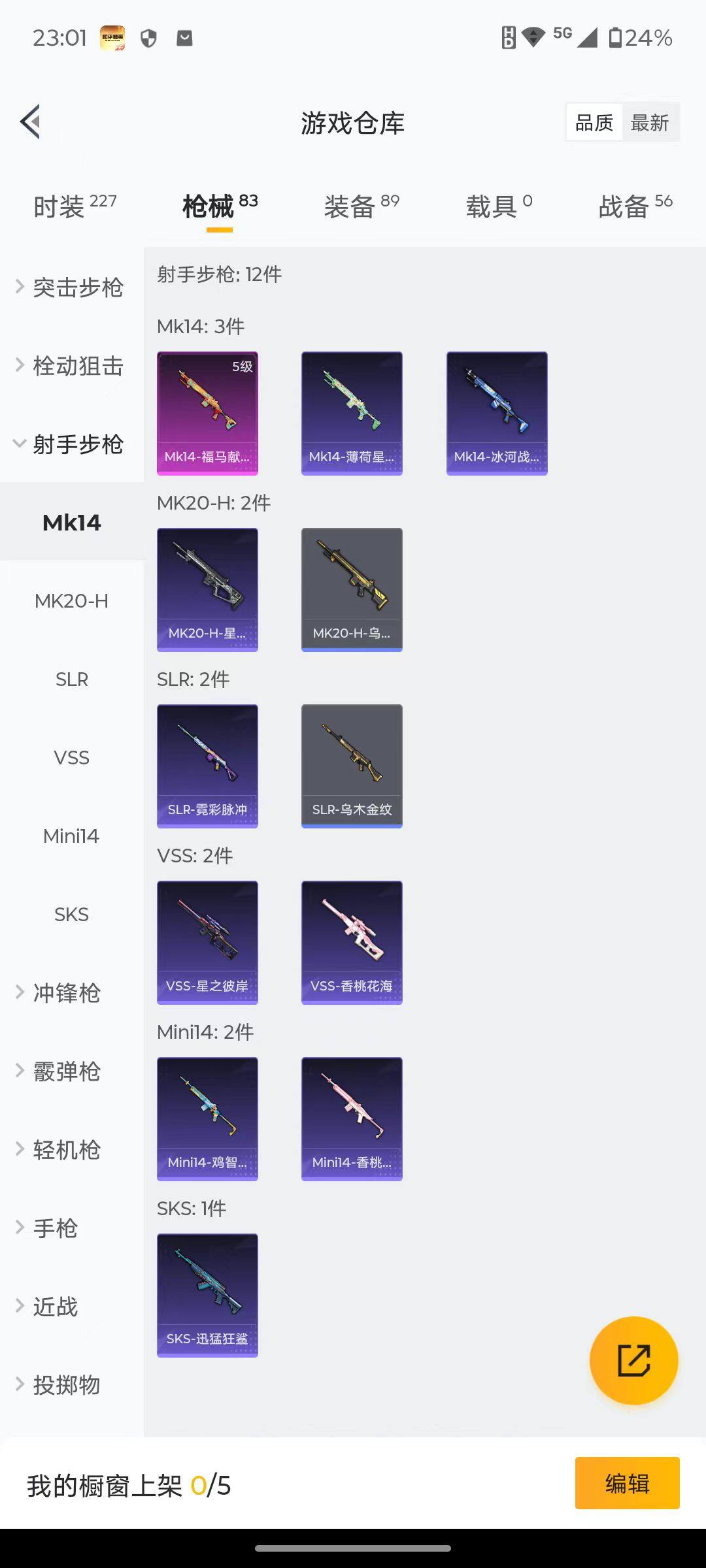Open the VSS-香桃花海 skin
Image resolution: width=706 pixels, height=1568 pixels.
coord(352,942)
